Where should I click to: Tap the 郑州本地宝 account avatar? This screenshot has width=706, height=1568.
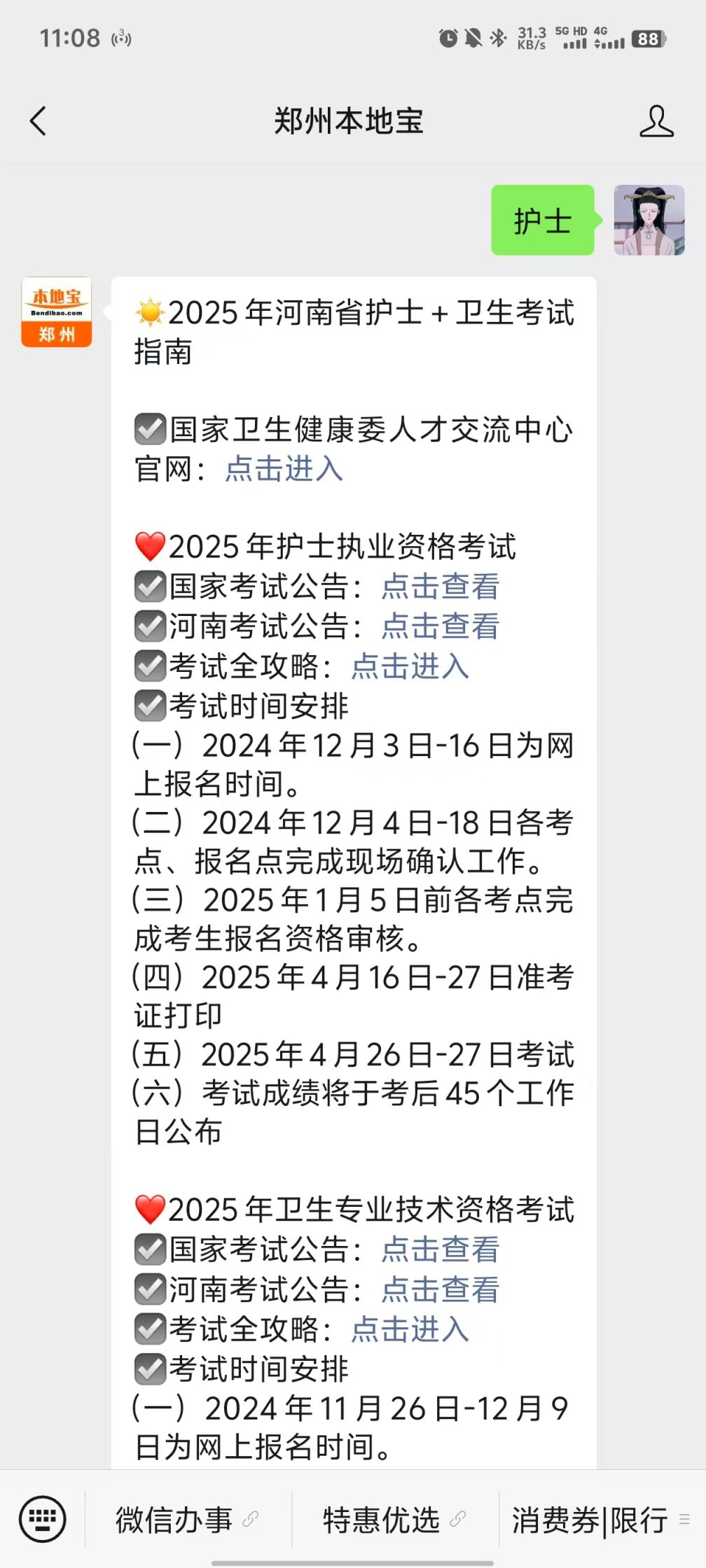[57, 312]
